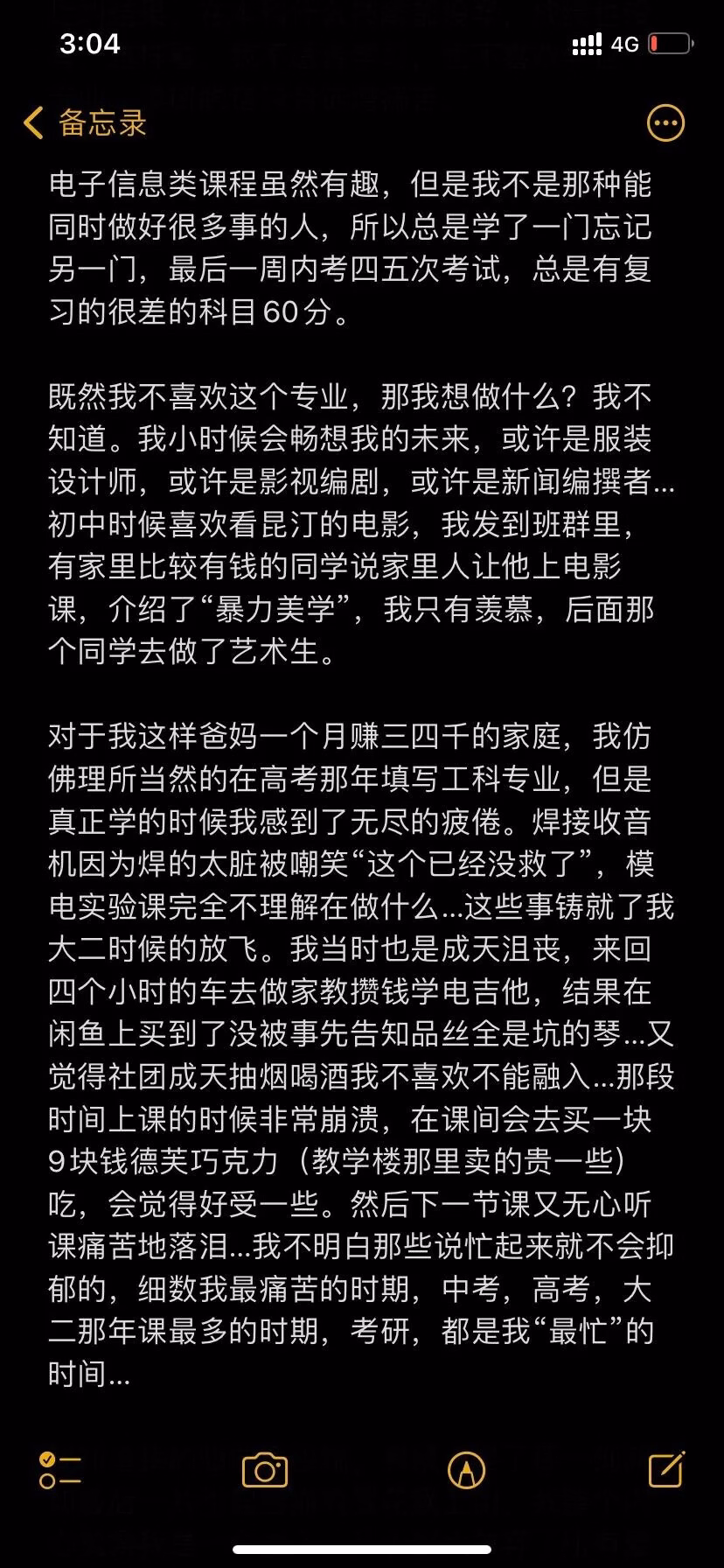This screenshot has width=724, height=1568.
Task: Go back to the 备忘录 notes list
Action: pyautogui.click(x=85, y=123)
